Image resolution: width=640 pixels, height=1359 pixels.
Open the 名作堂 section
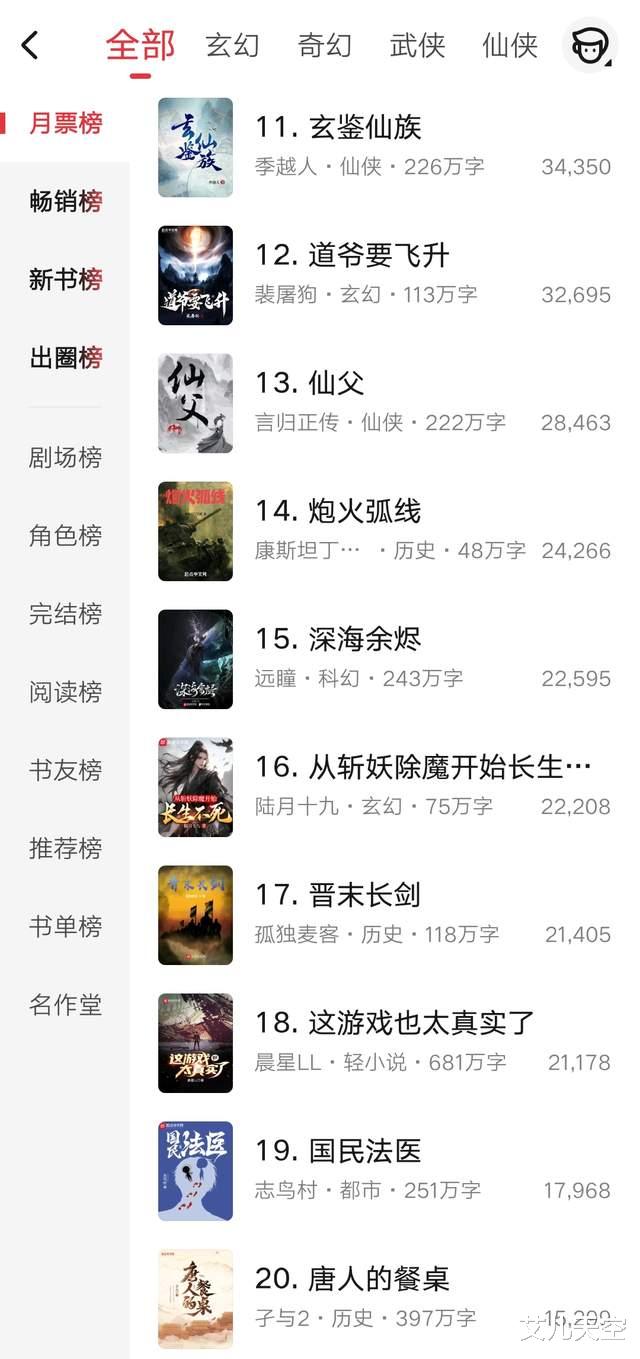click(x=66, y=1004)
